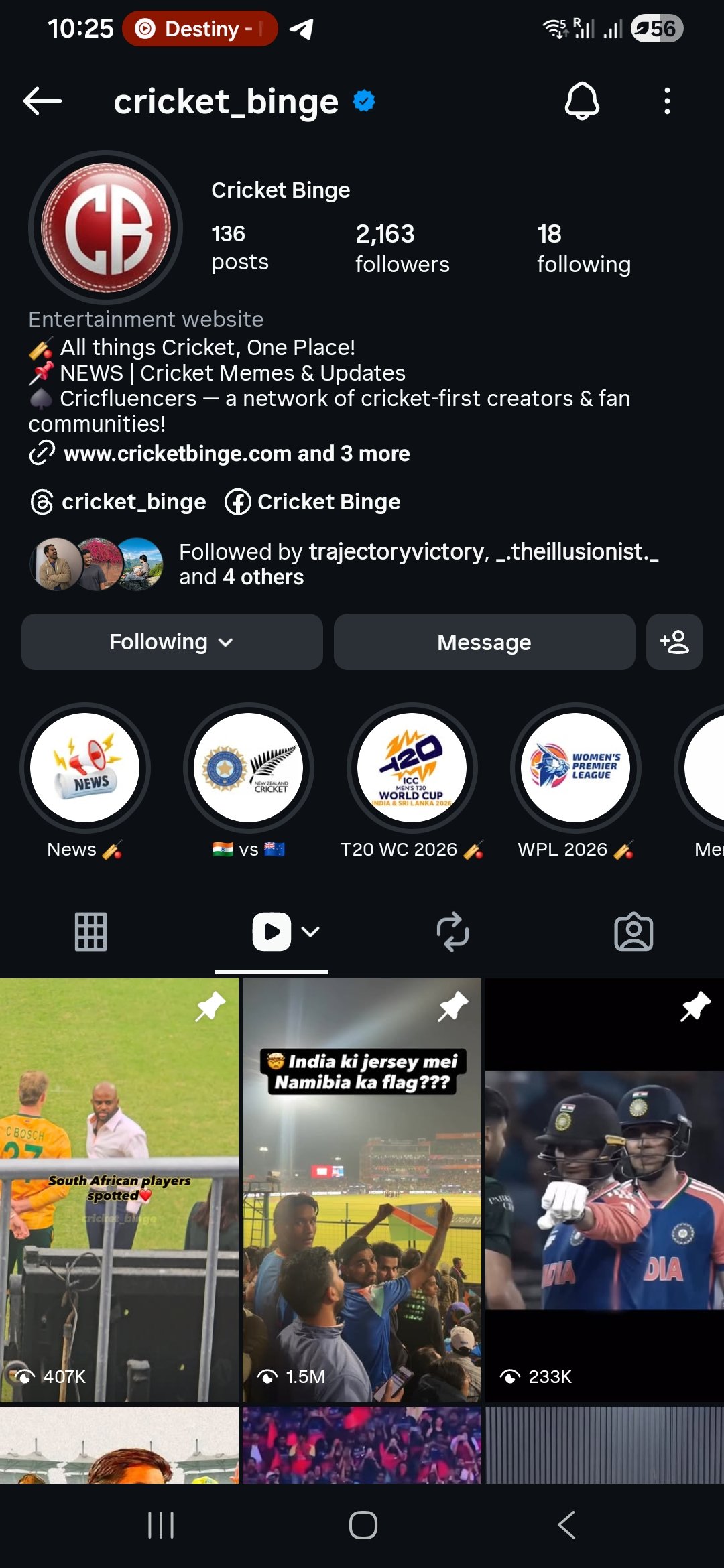The height and width of the screenshot is (1568, 724).
Task: Switch to the tagged photos tab
Action: pos(633,931)
